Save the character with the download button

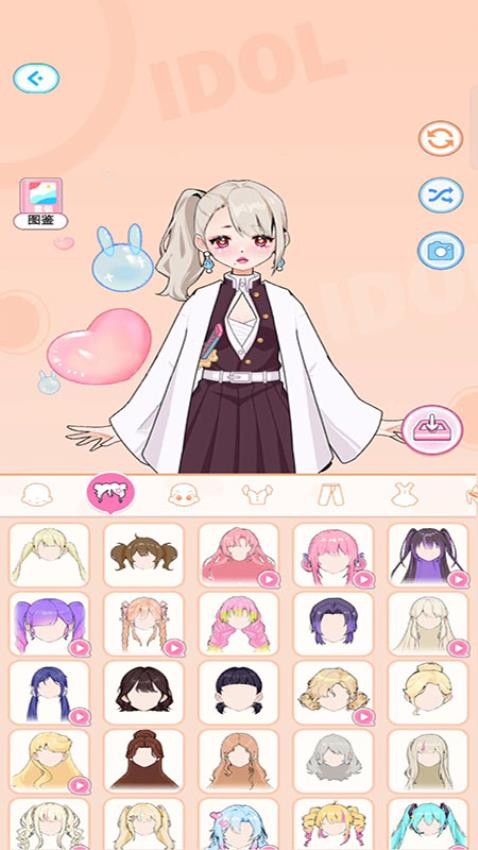(432, 430)
